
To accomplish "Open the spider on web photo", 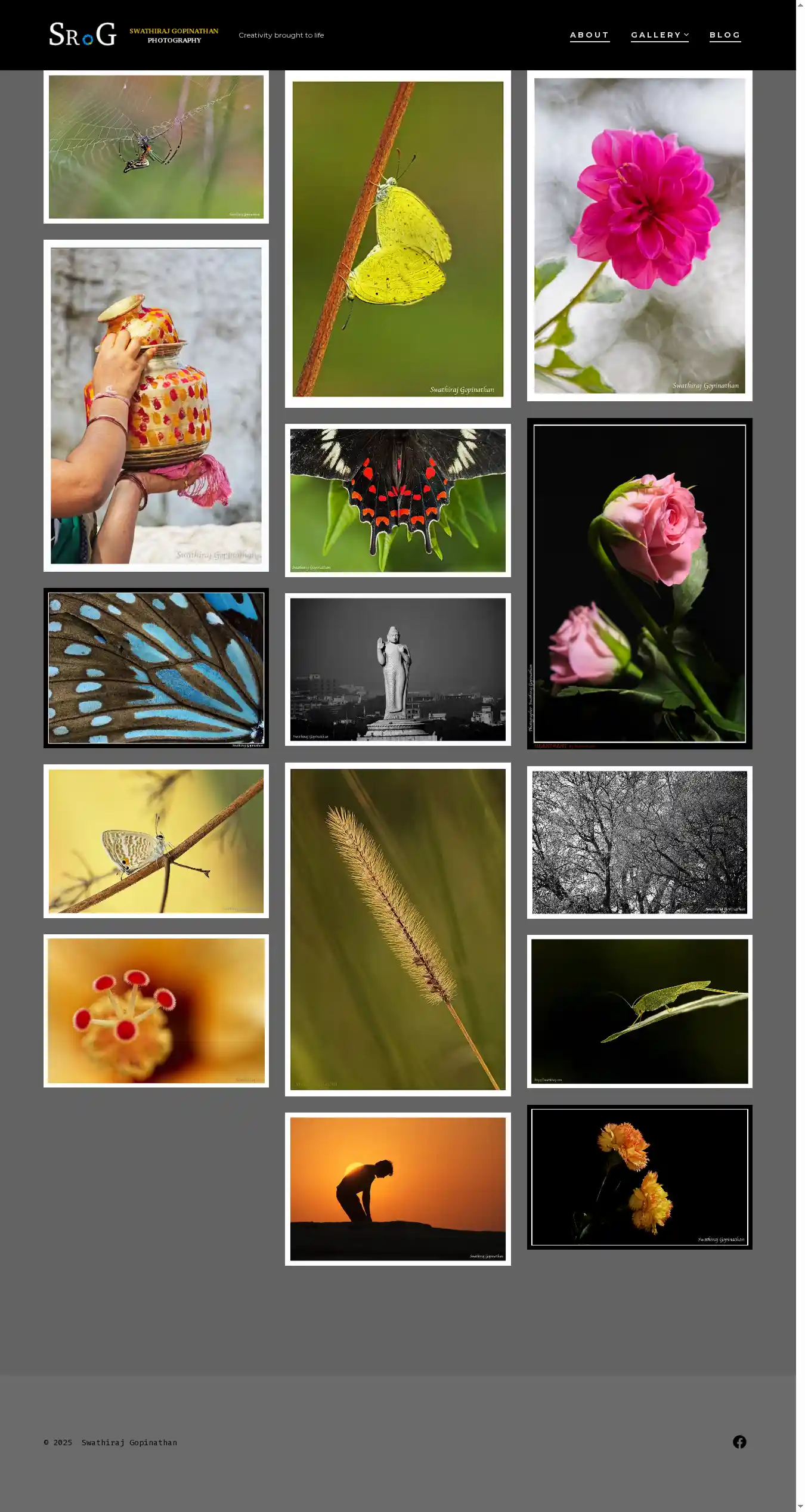I will [x=156, y=147].
